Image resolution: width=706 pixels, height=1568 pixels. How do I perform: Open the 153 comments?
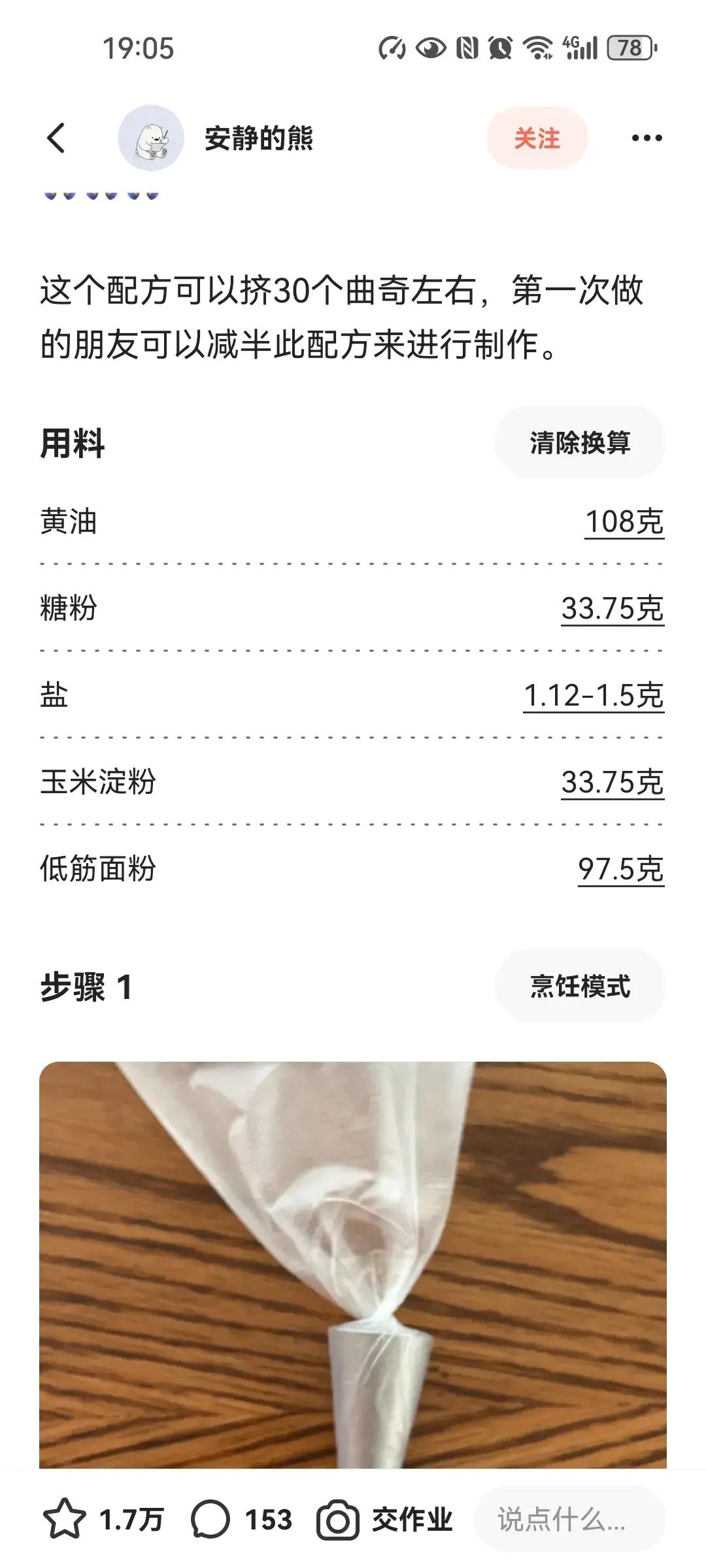[210, 1519]
